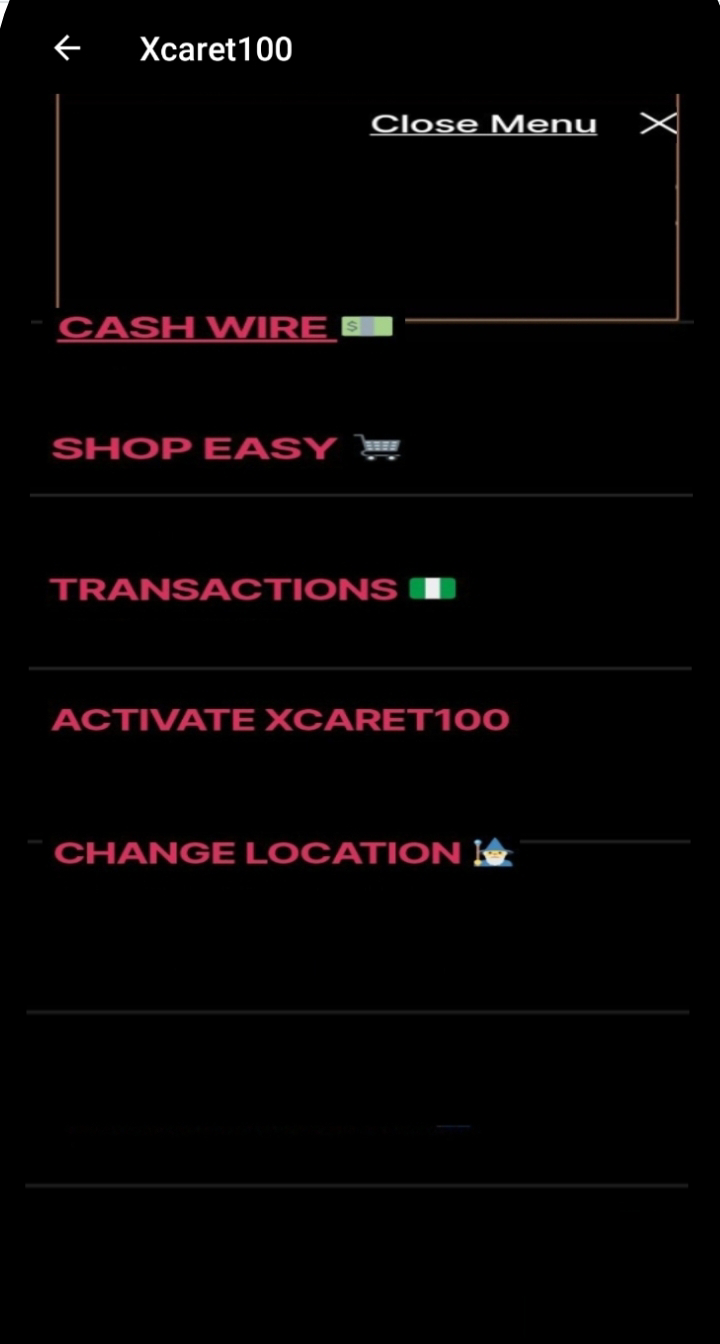Open Change Location
720x1344 pixels.
[x=283, y=853]
